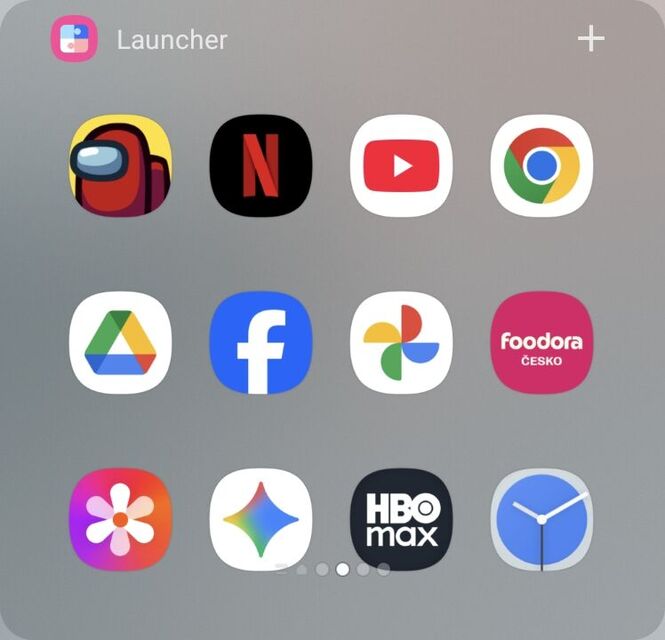Image resolution: width=665 pixels, height=640 pixels.
Task: Tap the plus icon in Launcher header
Action: pyautogui.click(x=591, y=39)
